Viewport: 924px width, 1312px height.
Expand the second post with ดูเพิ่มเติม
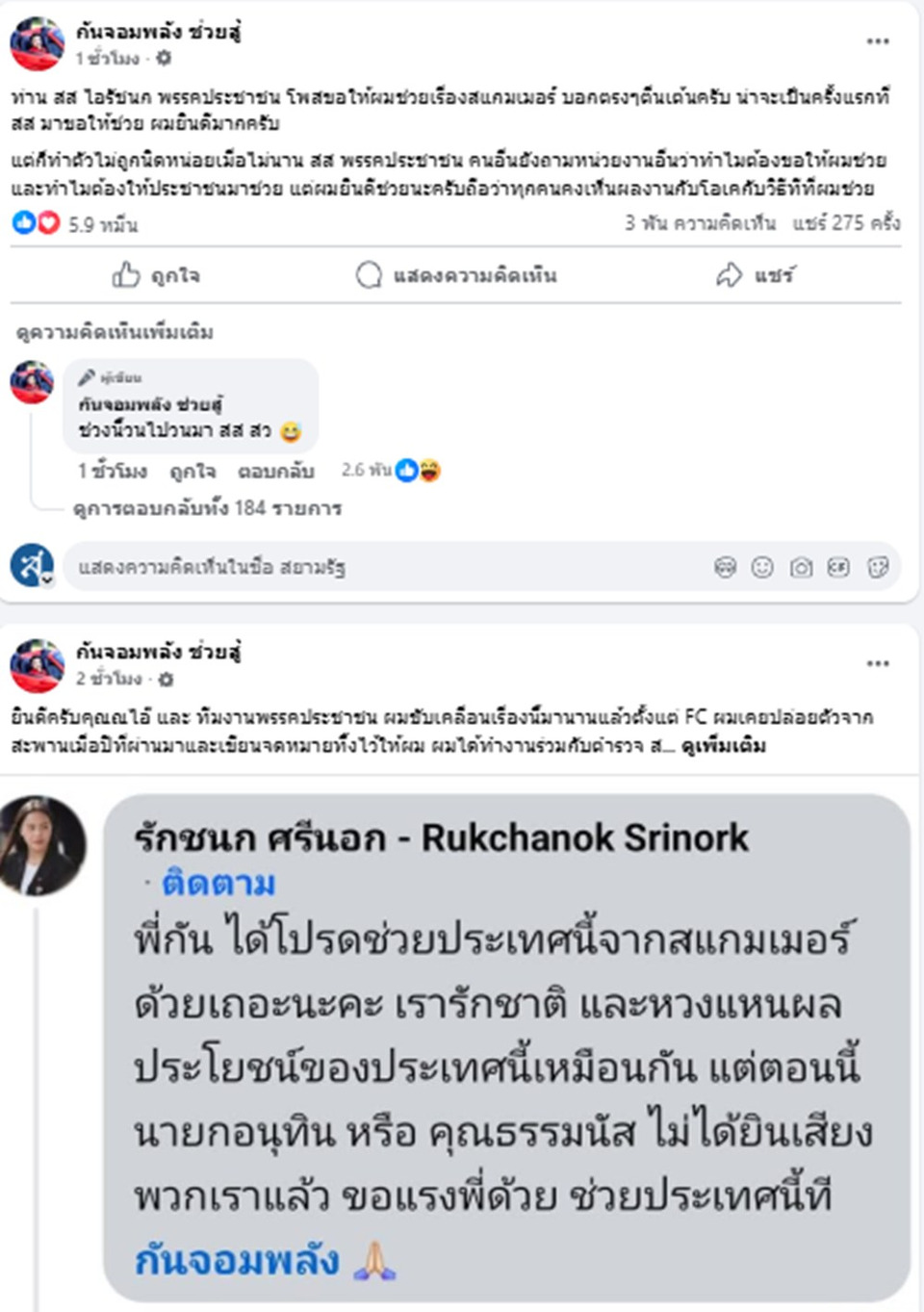(x=723, y=746)
